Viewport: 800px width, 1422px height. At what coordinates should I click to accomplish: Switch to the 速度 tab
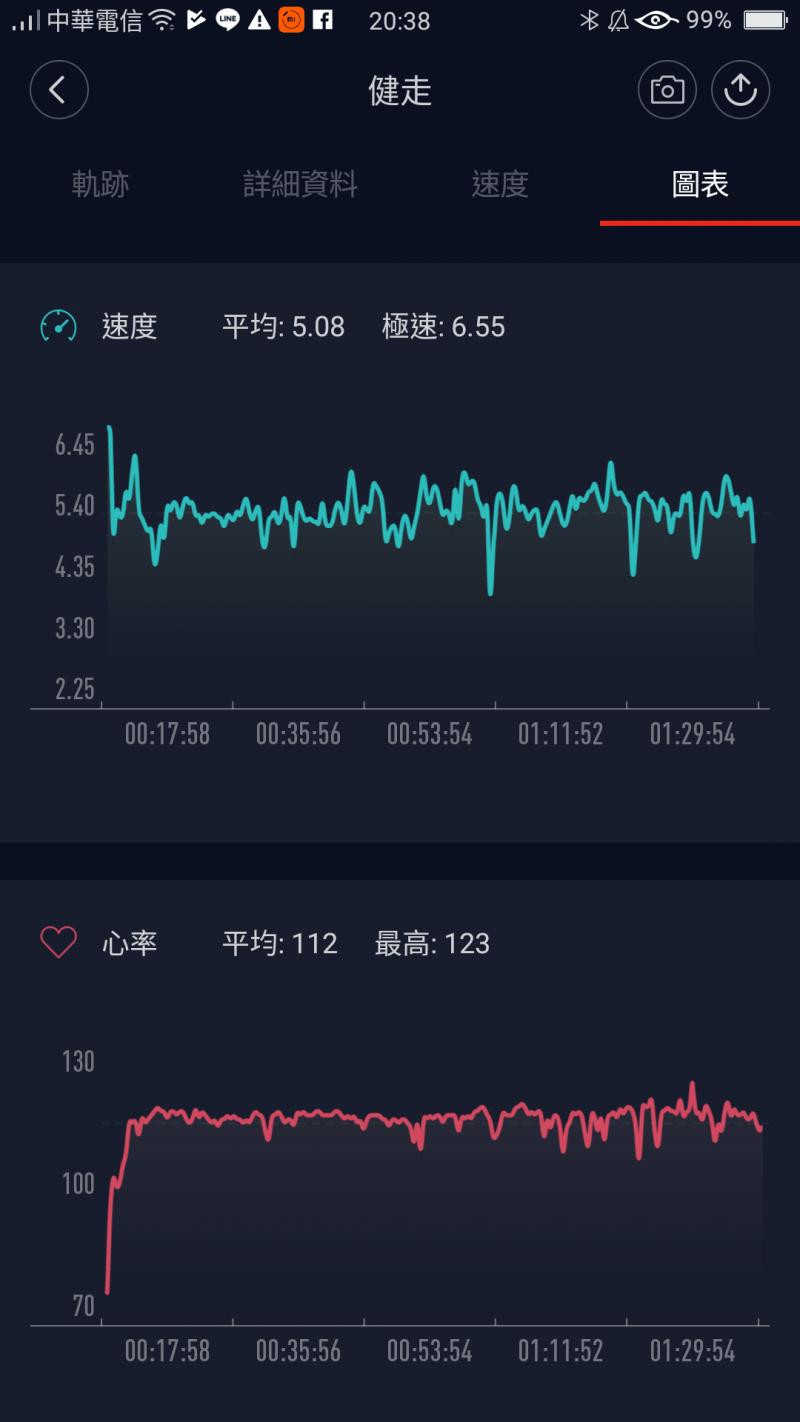coord(500,184)
